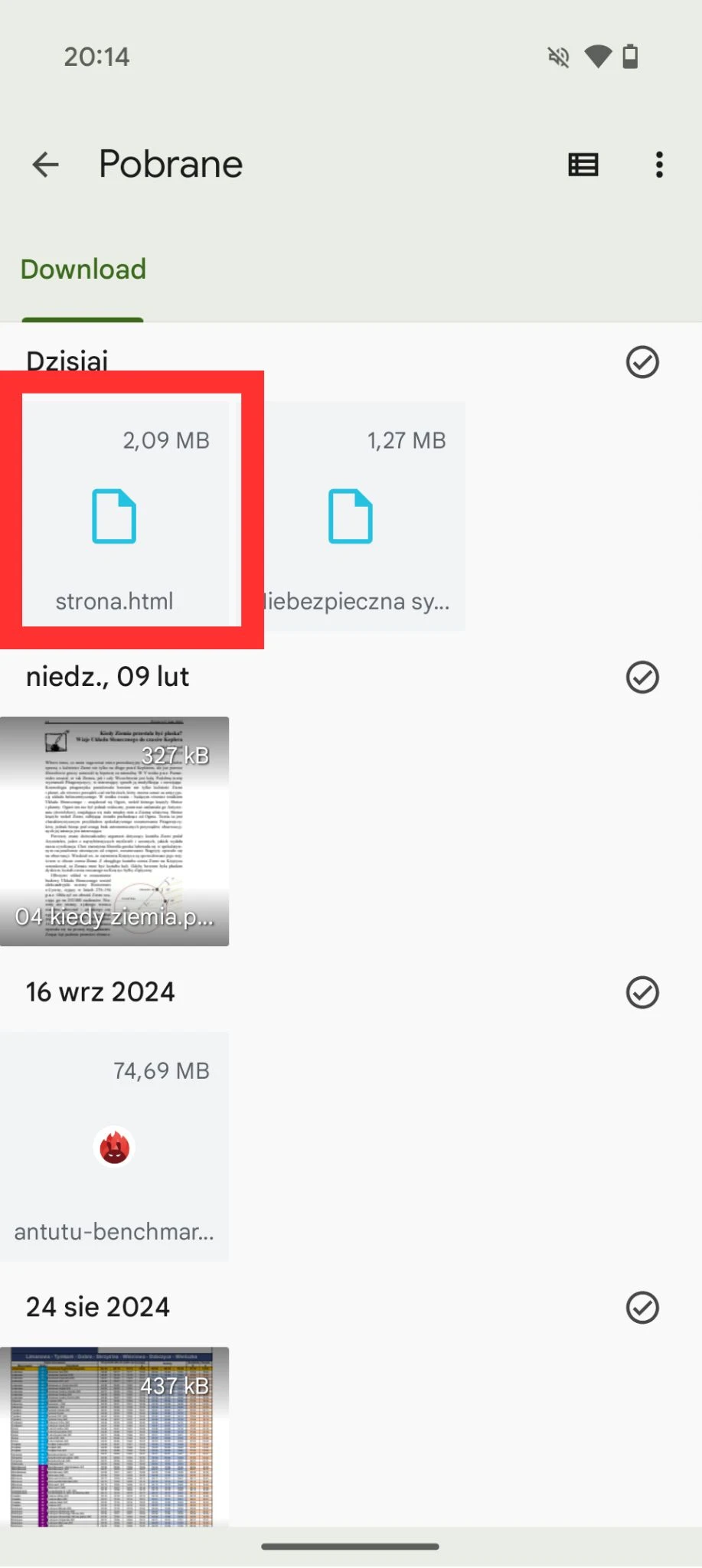Select the Download tab
702x1568 pixels.
[x=83, y=269]
